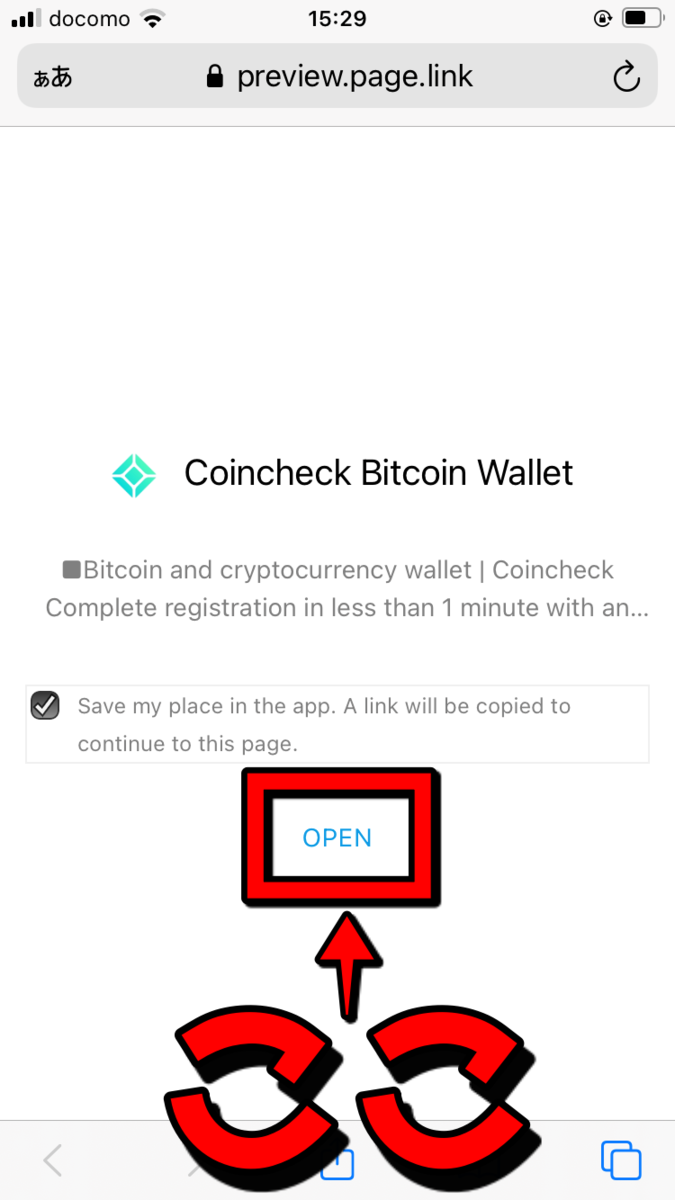This screenshot has height=1200, width=675.
Task: Go back to previous page
Action: point(53,1160)
